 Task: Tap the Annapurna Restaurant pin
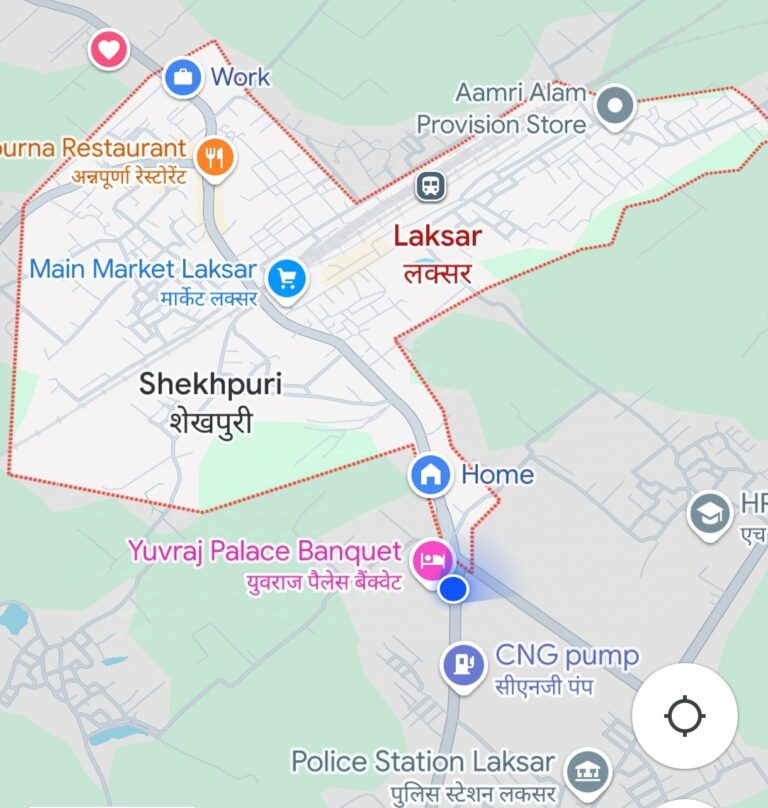click(215, 157)
